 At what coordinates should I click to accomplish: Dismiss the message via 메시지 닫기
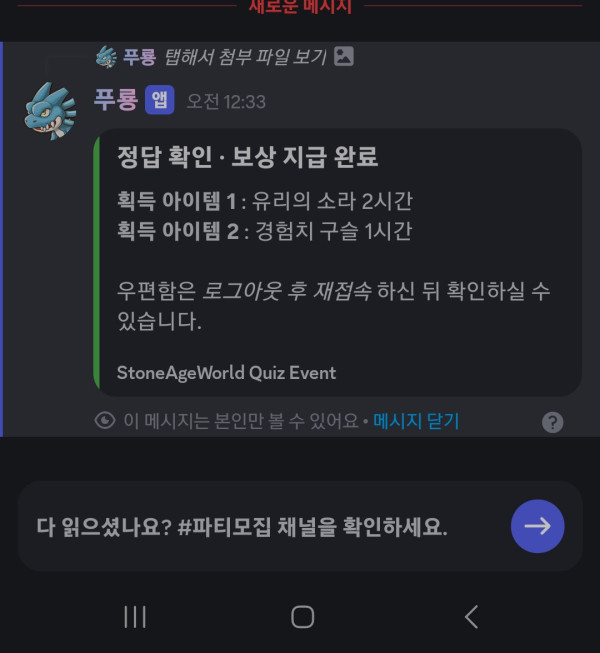click(415, 421)
